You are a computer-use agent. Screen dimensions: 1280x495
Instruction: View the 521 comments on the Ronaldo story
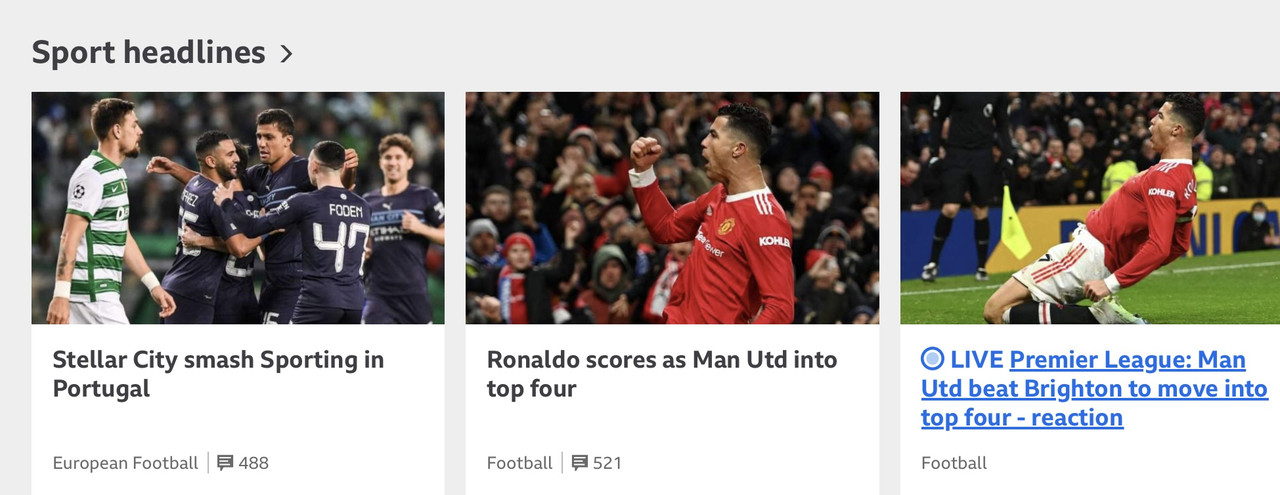coord(596,463)
